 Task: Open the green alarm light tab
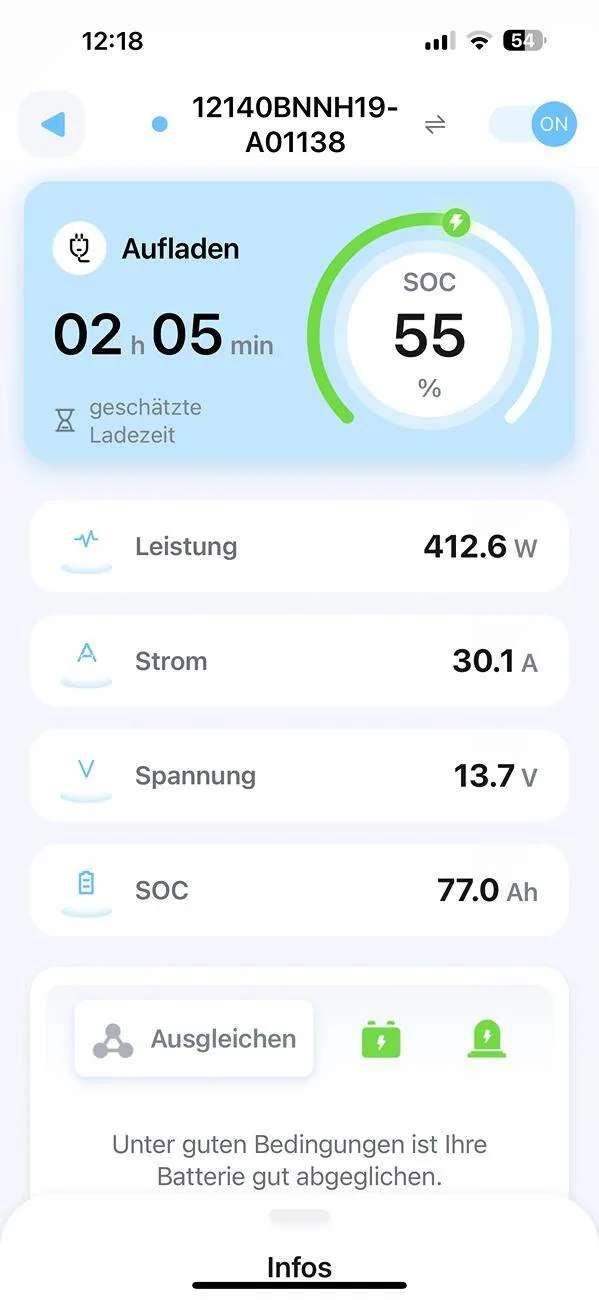[x=487, y=1039]
